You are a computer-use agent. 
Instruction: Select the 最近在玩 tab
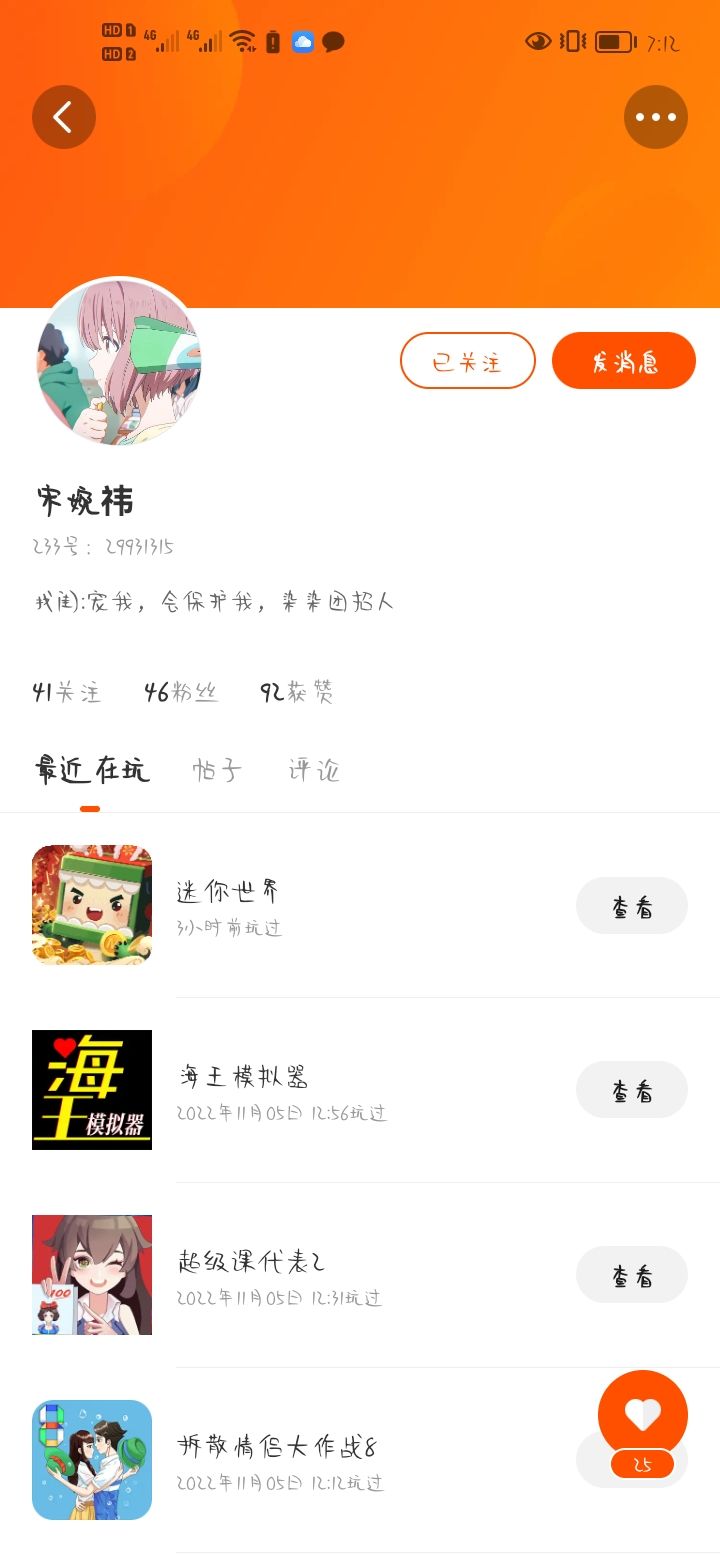tap(91, 770)
